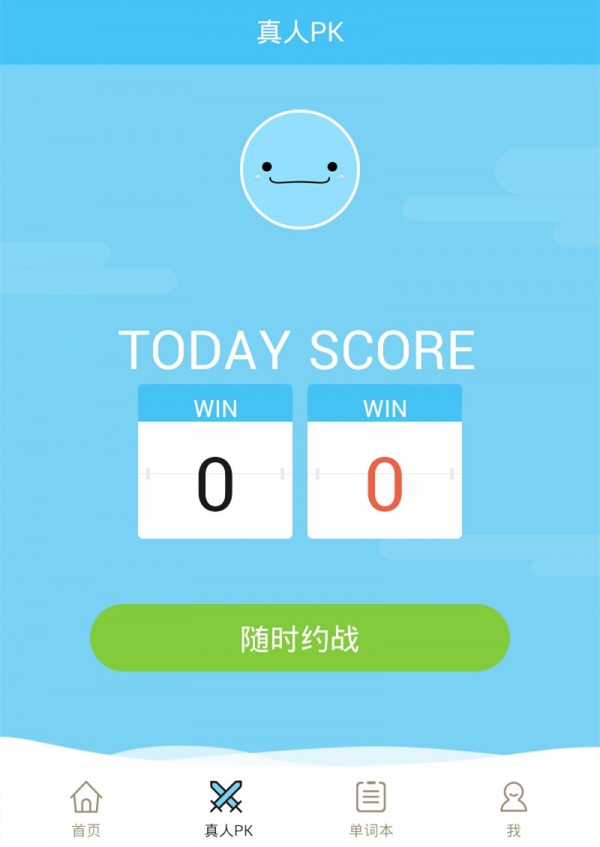Tap the green 随时约战 button
This screenshot has width=600, height=847.
coord(300,638)
